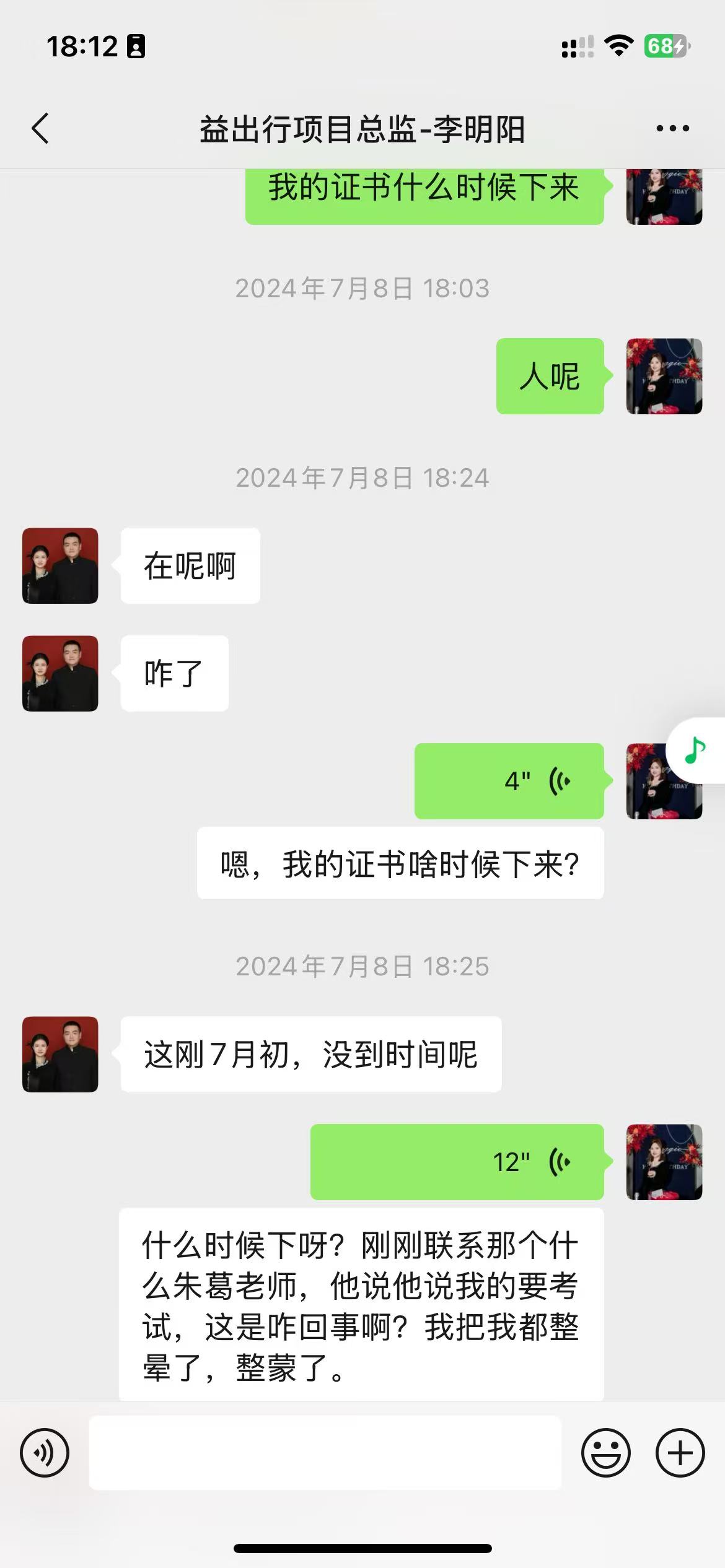Image resolution: width=725 pixels, height=1568 pixels.
Task: Open the floating music note widget
Action: pos(696,751)
